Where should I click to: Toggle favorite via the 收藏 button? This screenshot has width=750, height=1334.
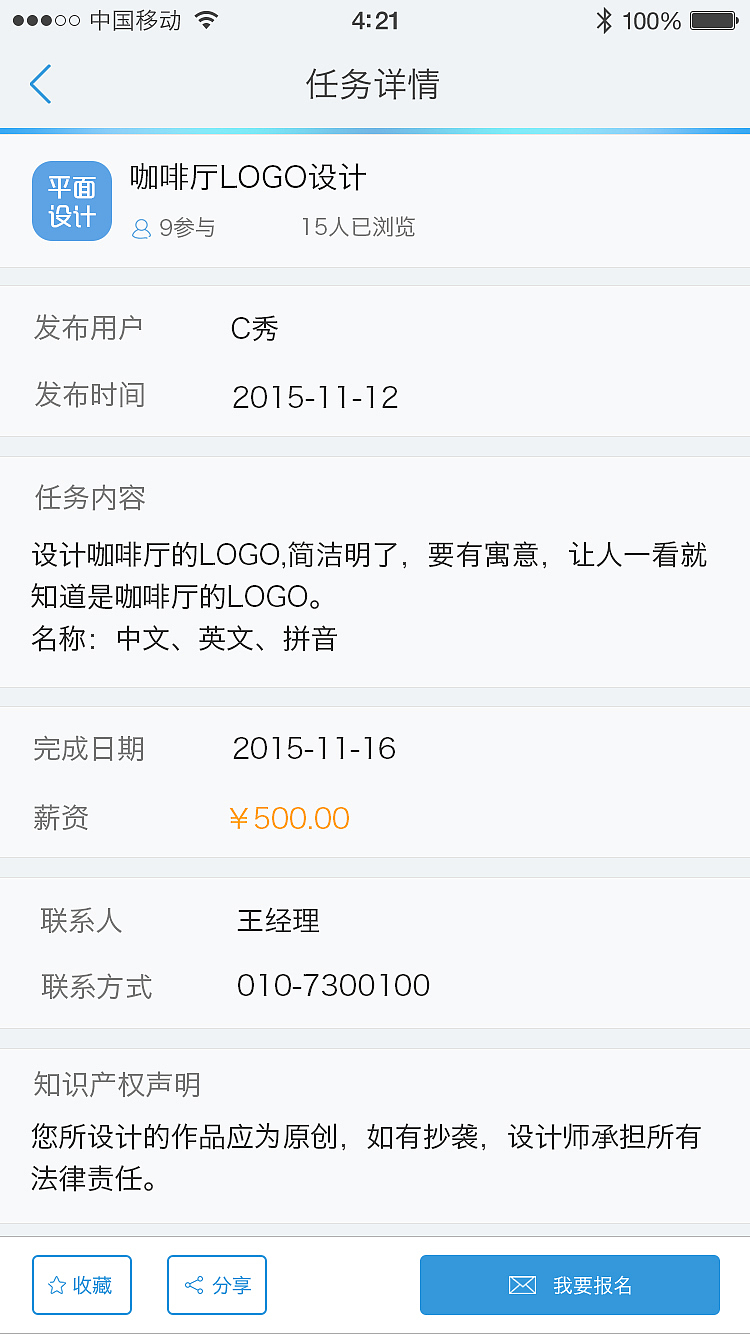(x=81, y=1285)
